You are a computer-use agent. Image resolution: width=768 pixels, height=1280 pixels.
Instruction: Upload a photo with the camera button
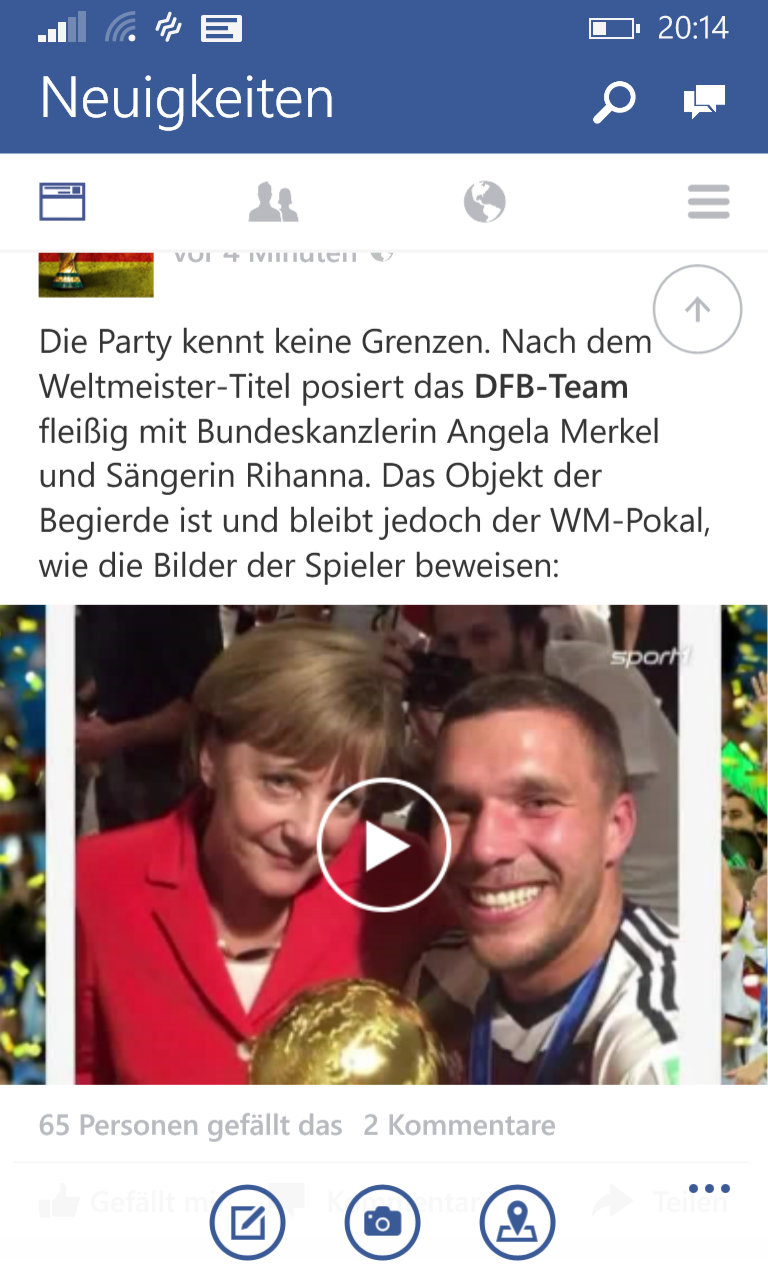click(x=382, y=1222)
